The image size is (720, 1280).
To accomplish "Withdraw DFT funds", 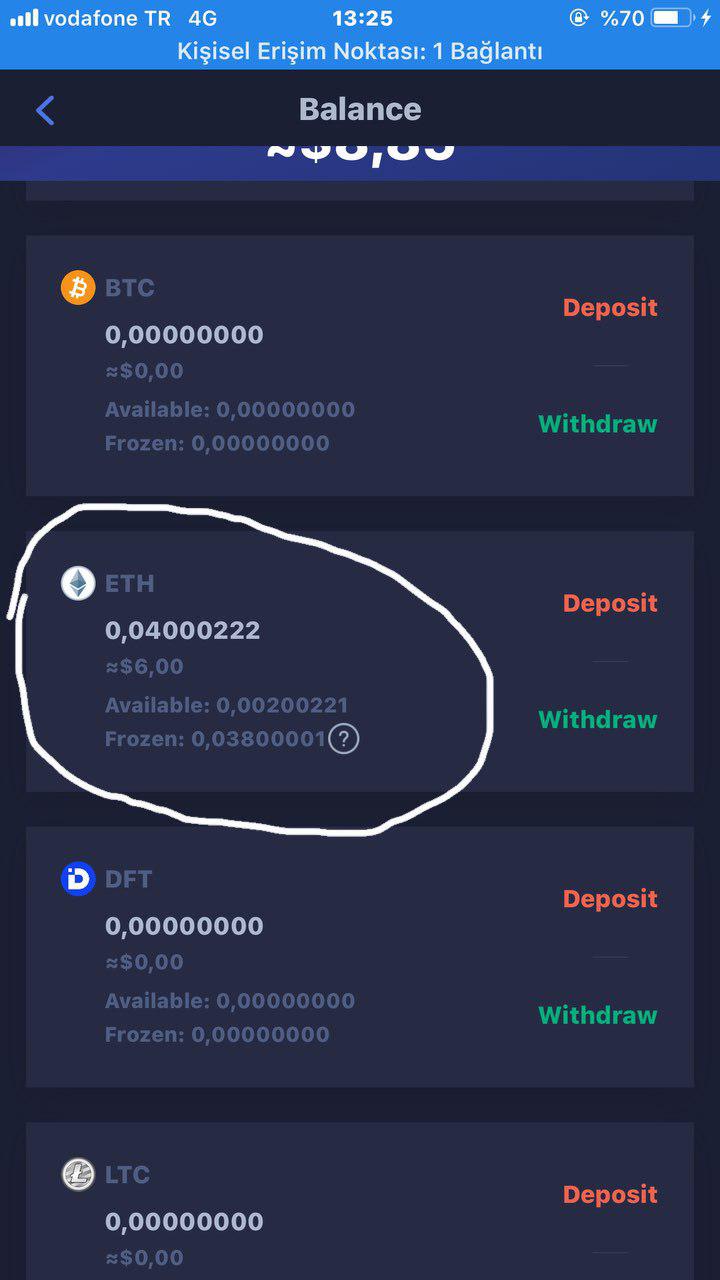I will [598, 1015].
